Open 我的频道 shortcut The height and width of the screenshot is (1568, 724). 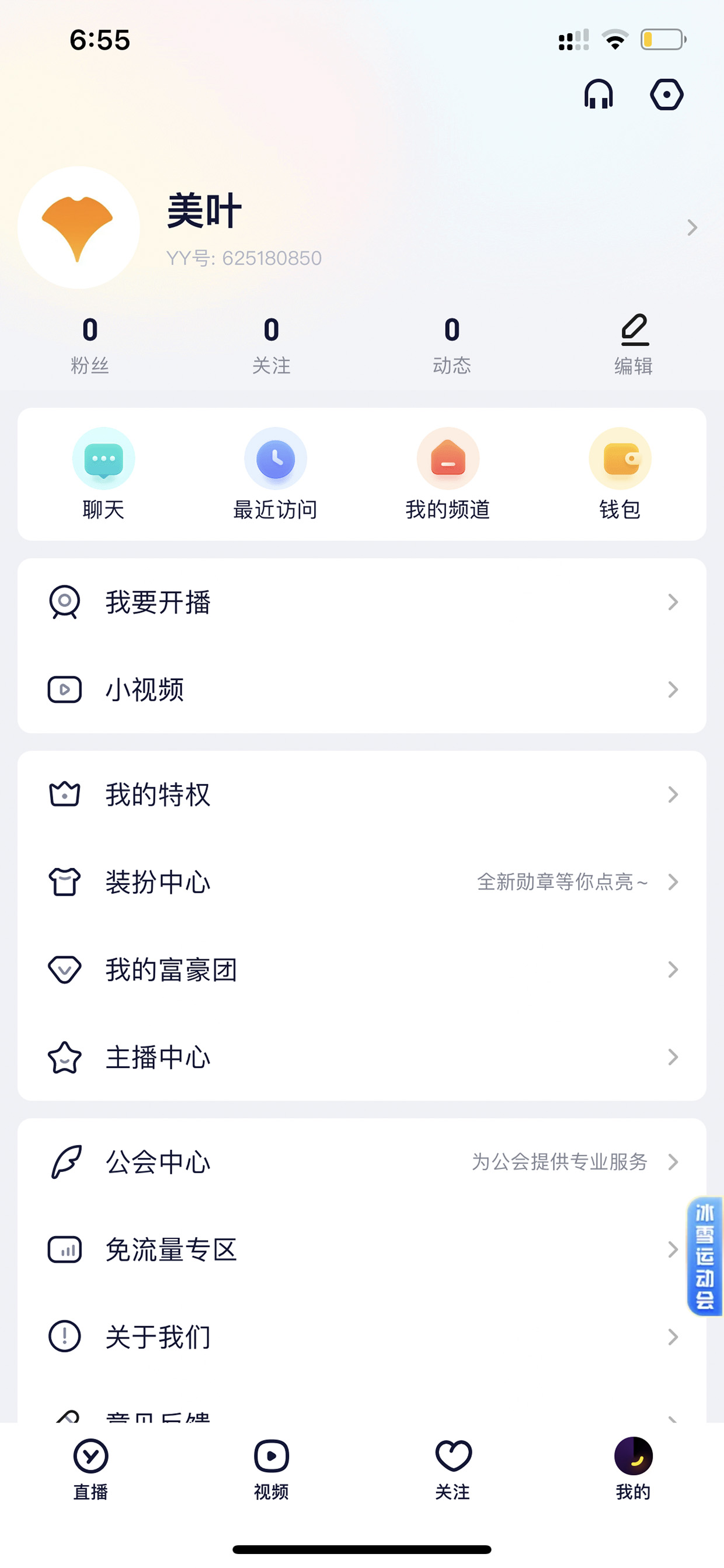(448, 474)
